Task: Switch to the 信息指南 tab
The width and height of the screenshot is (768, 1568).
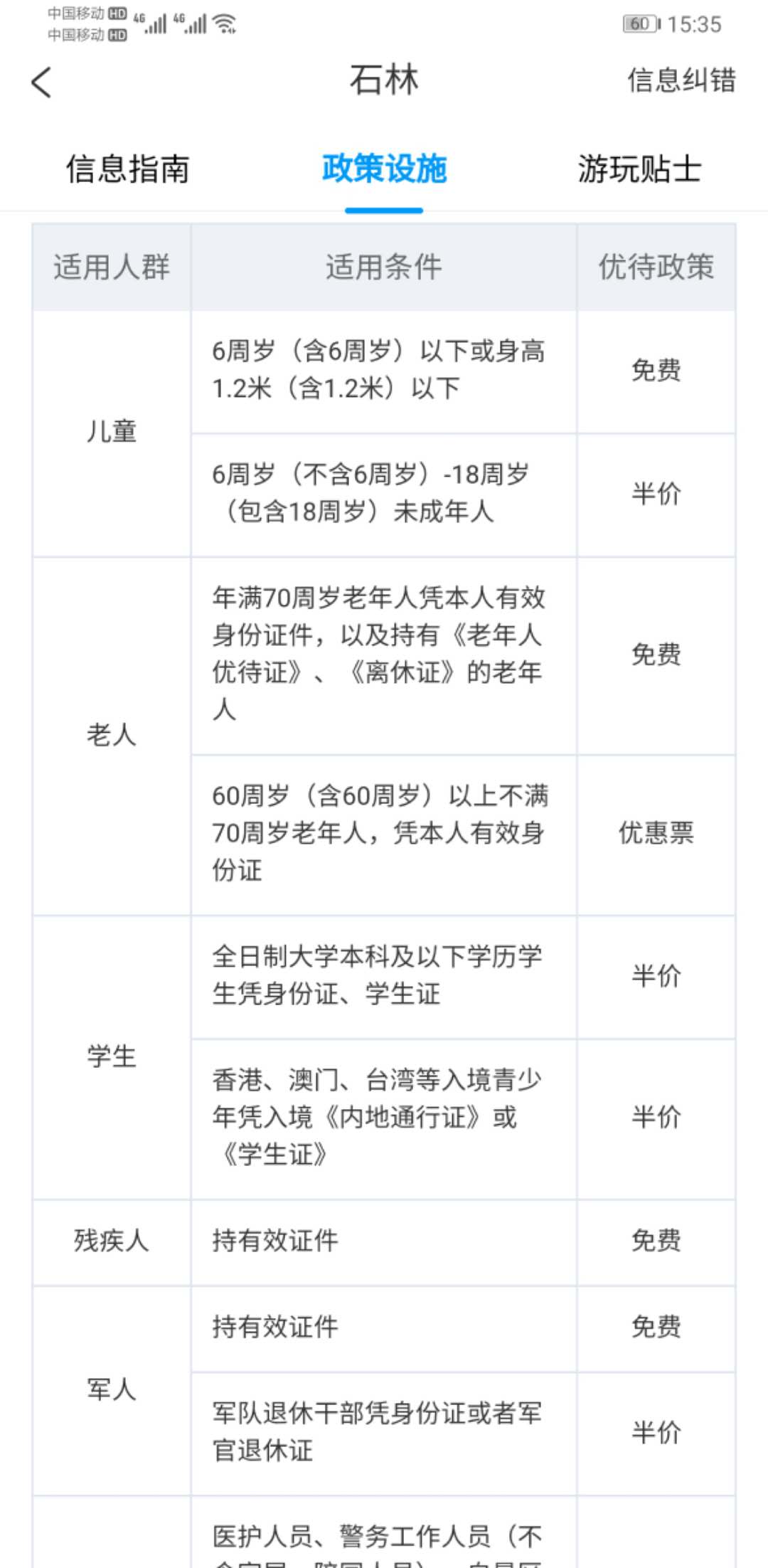Action: coord(128,169)
